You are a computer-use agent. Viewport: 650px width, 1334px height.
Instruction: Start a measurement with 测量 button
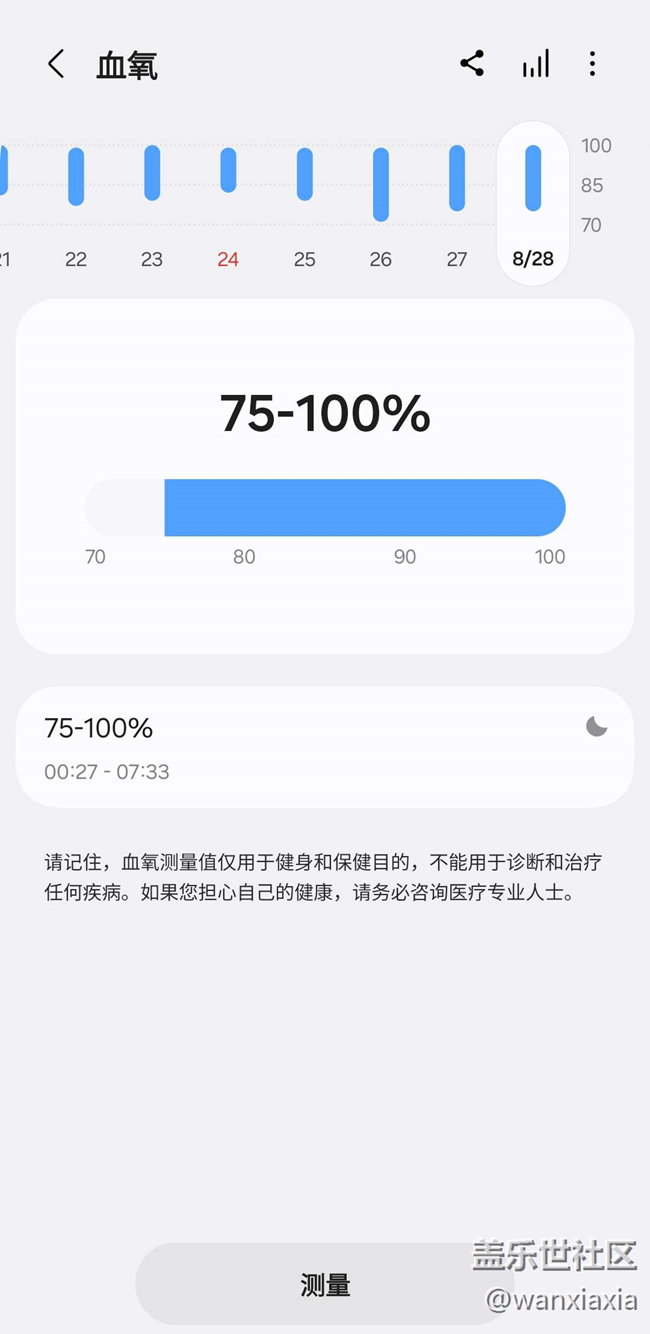325,1285
